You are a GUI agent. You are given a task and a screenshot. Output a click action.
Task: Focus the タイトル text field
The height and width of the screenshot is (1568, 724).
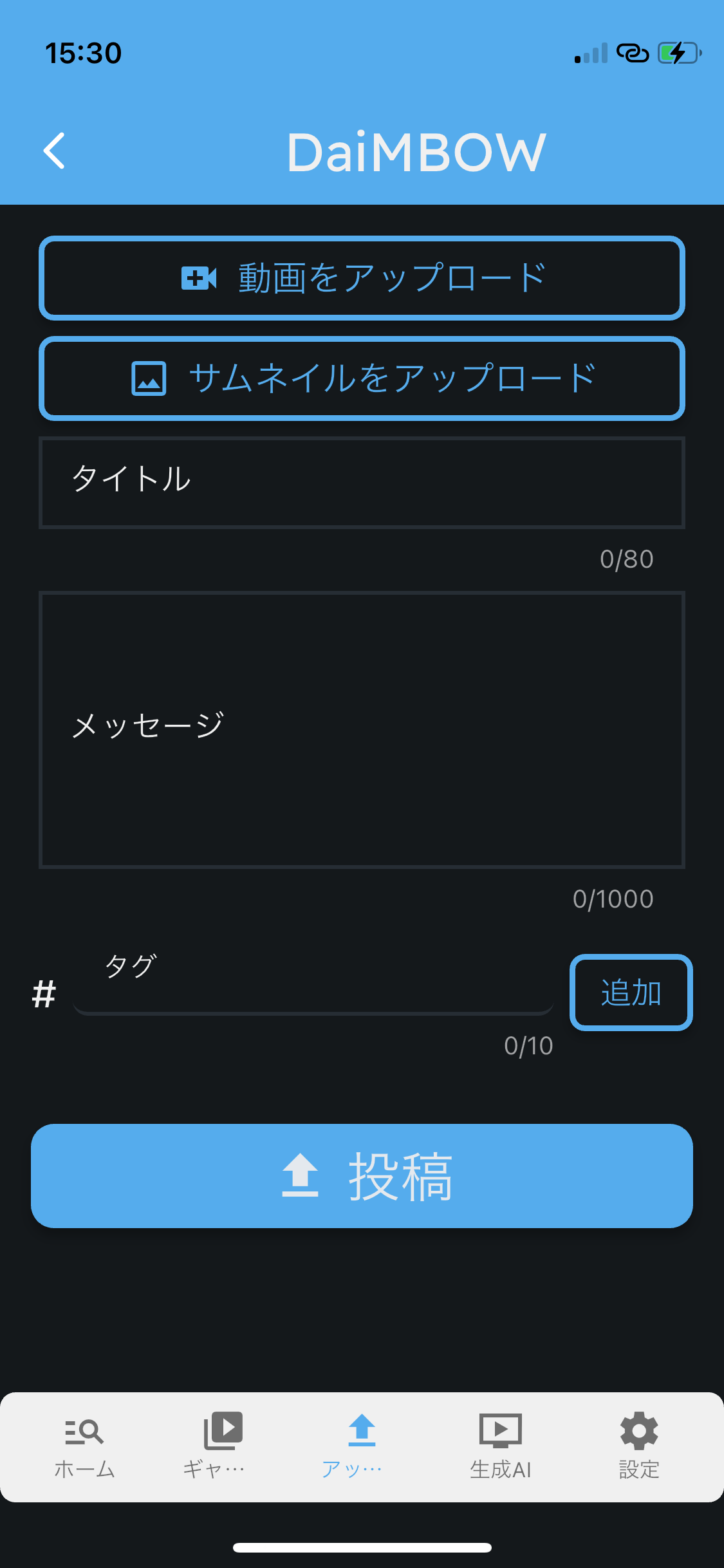click(362, 482)
